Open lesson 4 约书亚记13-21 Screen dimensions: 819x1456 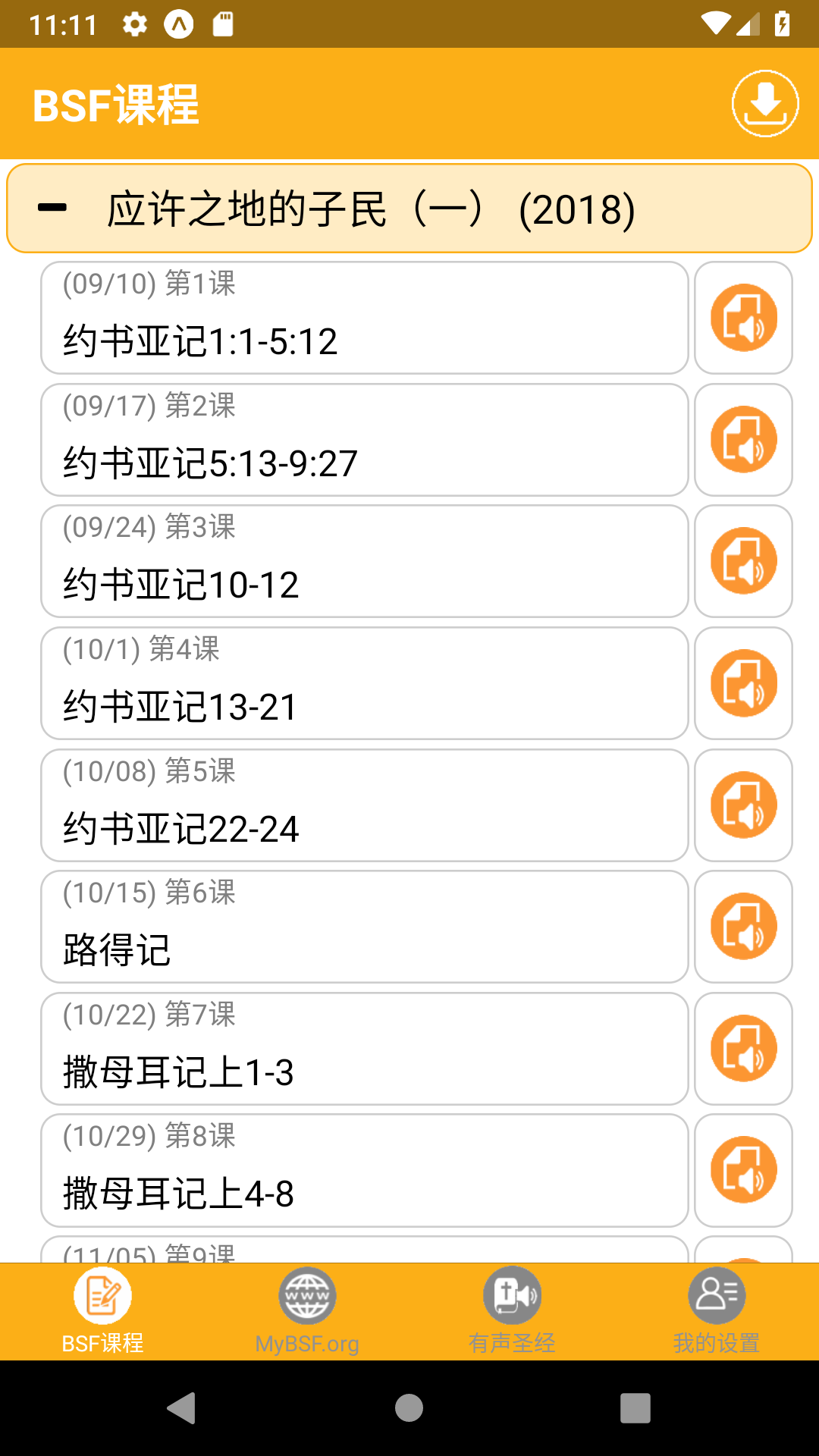(364, 683)
